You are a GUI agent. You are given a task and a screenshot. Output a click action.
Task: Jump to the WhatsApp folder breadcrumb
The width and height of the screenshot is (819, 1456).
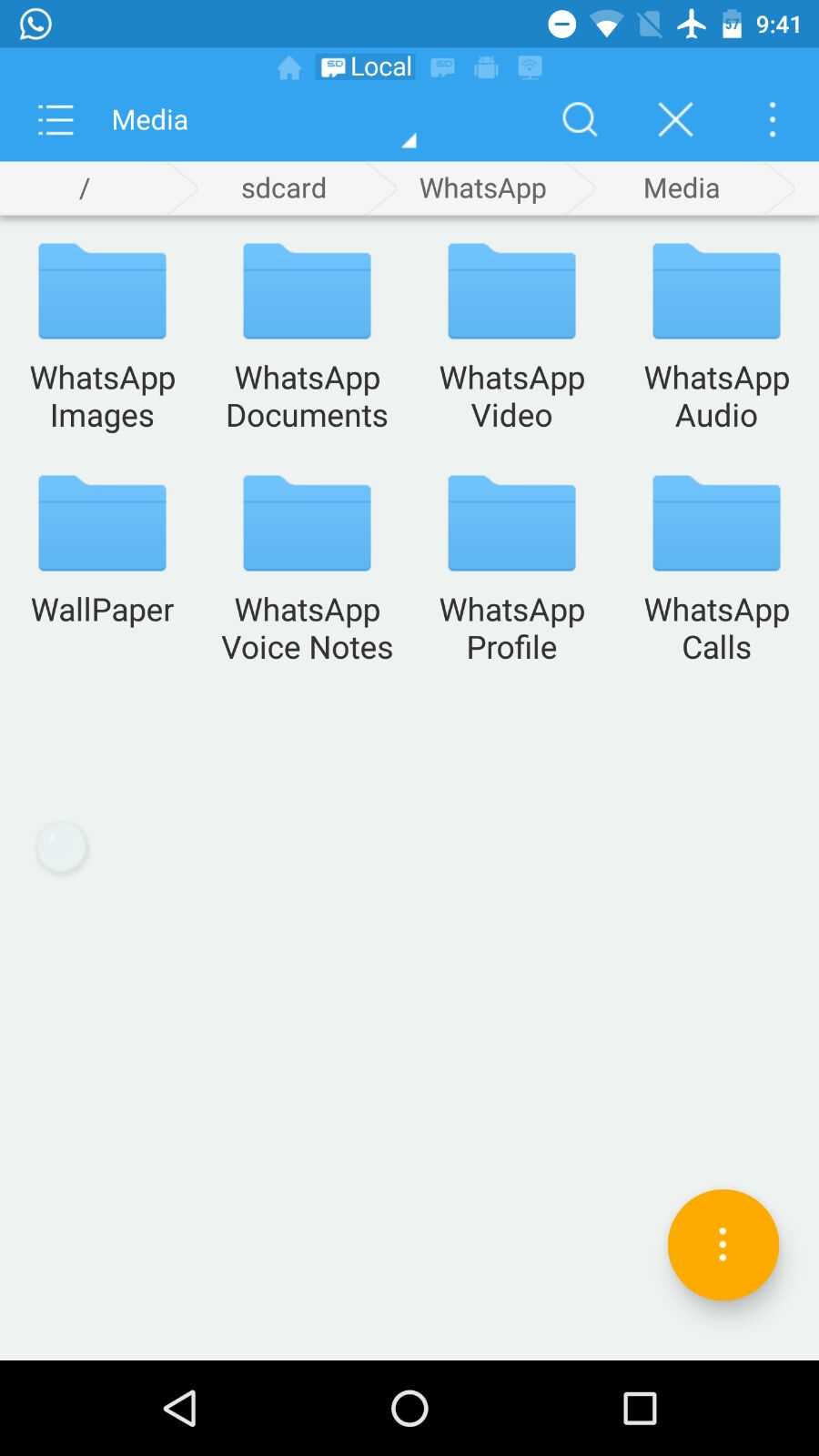coord(482,188)
